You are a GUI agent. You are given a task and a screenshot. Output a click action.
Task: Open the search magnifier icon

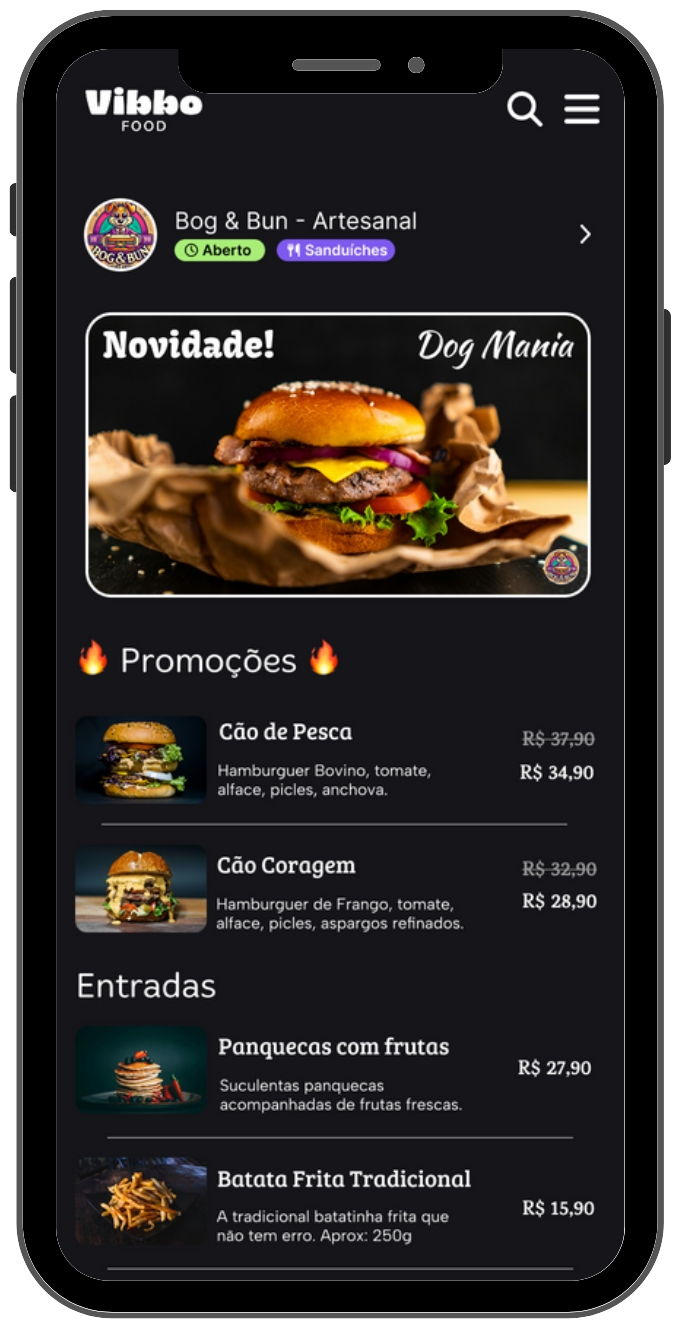tap(524, 109)
